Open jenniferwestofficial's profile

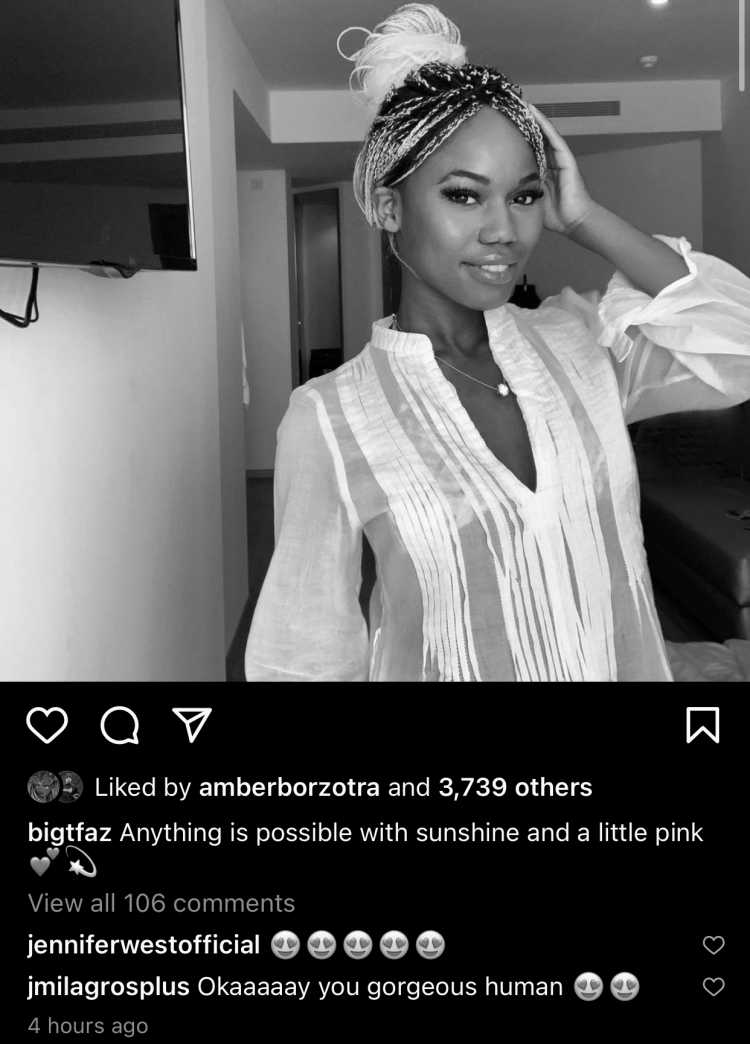tap(144, 944)
